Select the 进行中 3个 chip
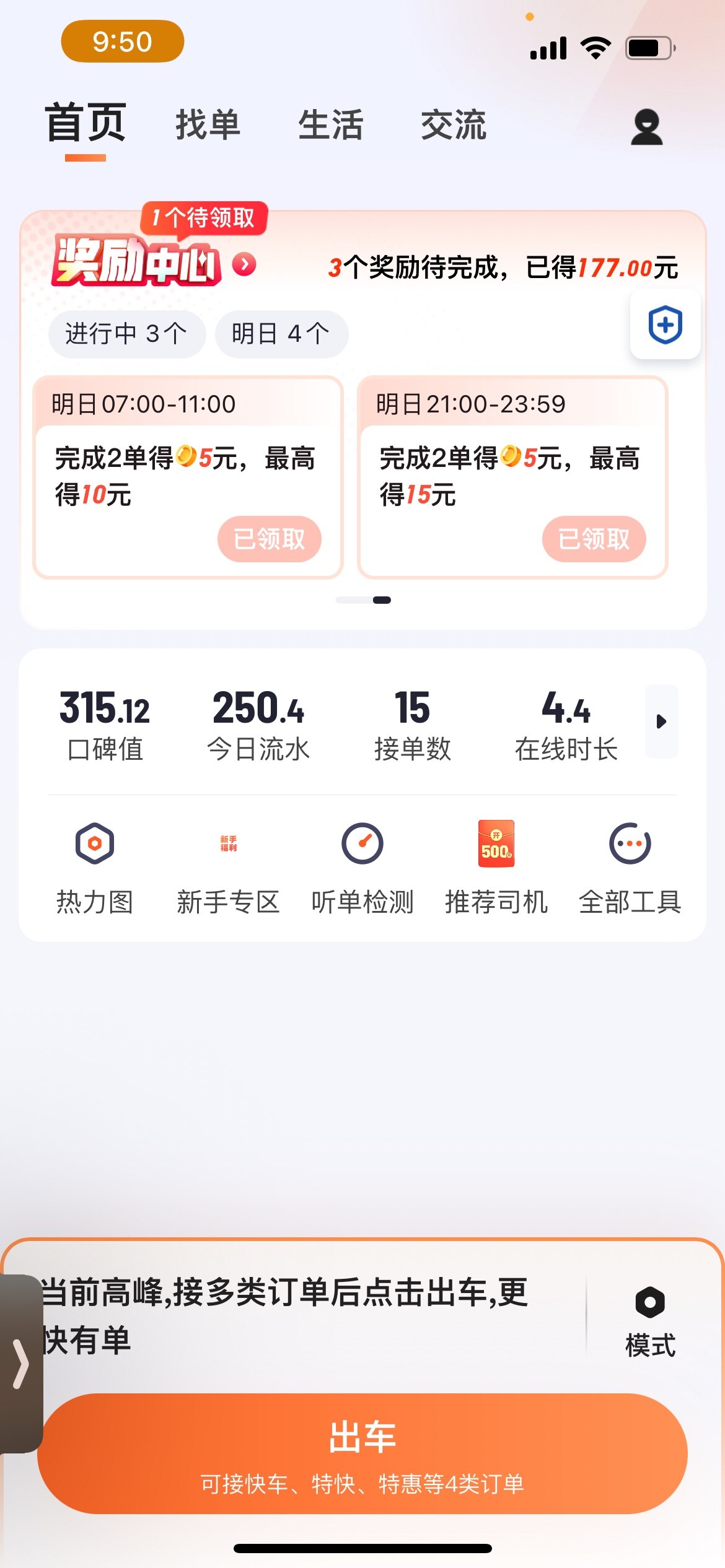The width and height of the screenshot is (725, 1568). pos(126,334)
